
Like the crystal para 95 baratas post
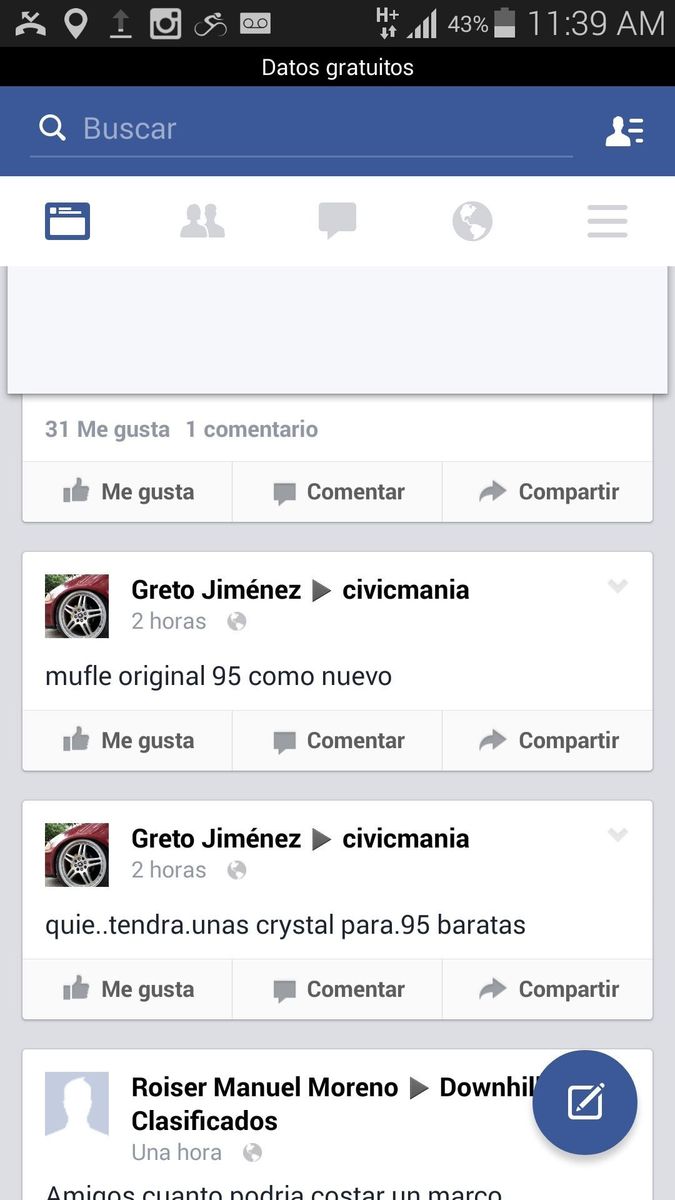(128, 990)
